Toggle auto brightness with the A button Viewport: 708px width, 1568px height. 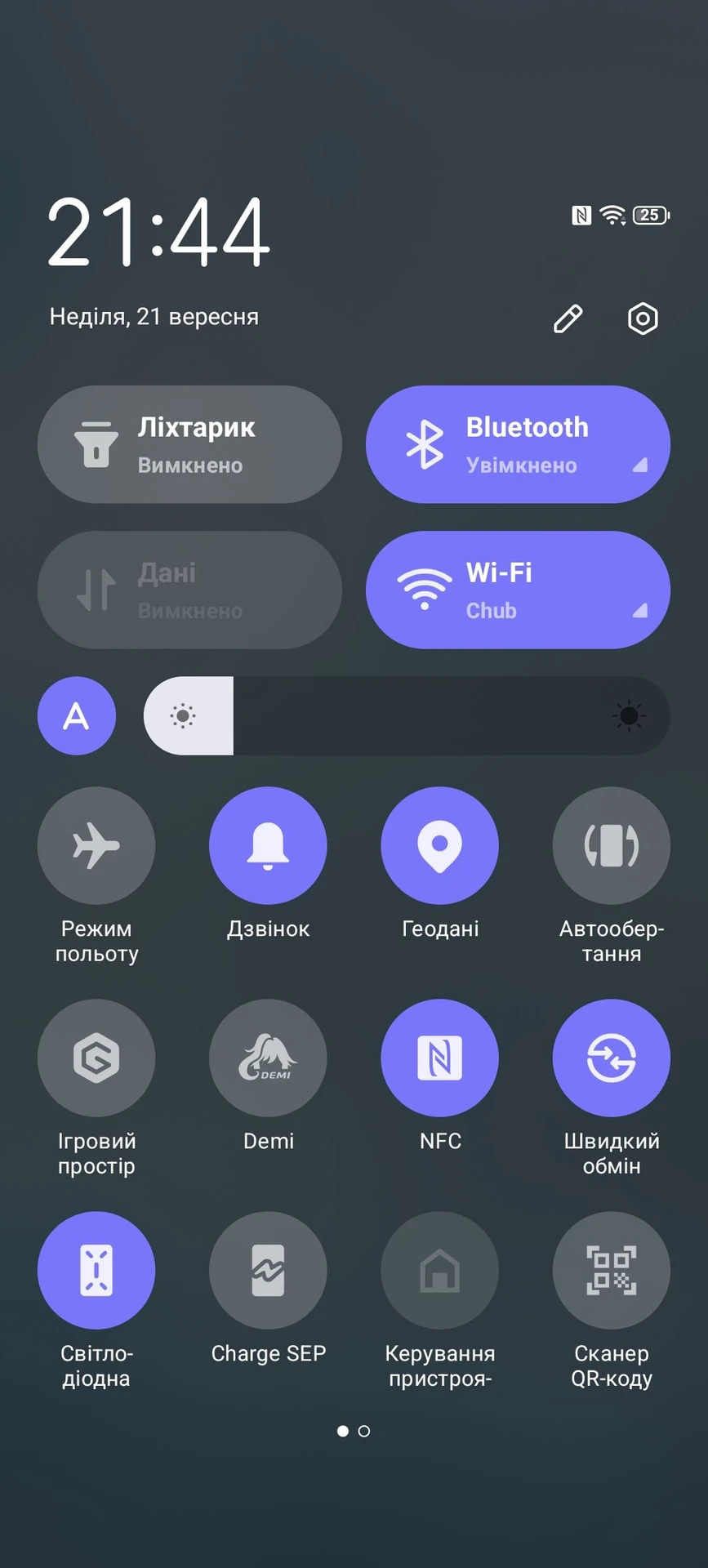[77, 716]
